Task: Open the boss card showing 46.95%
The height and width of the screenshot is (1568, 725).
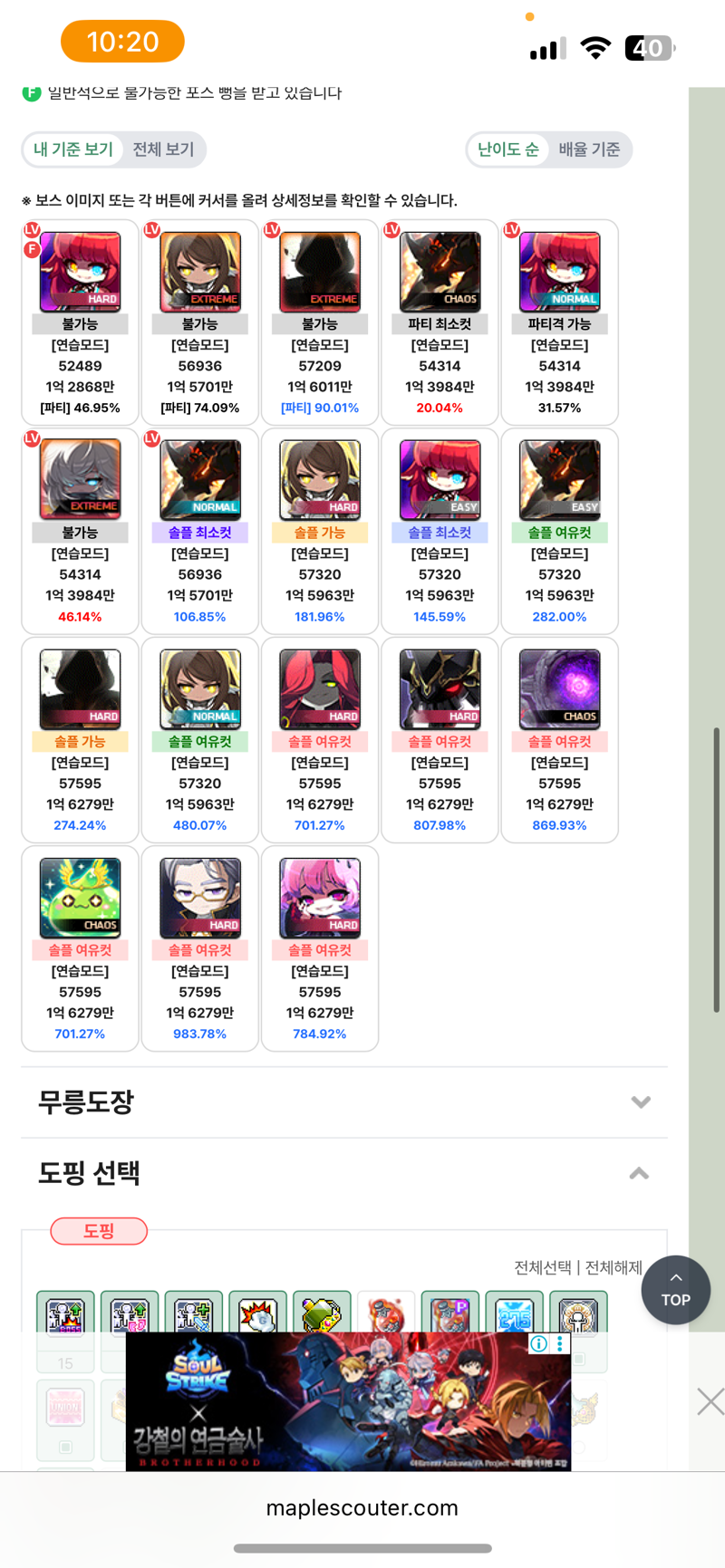Action: pyautogui.click(x=80, y=322)
